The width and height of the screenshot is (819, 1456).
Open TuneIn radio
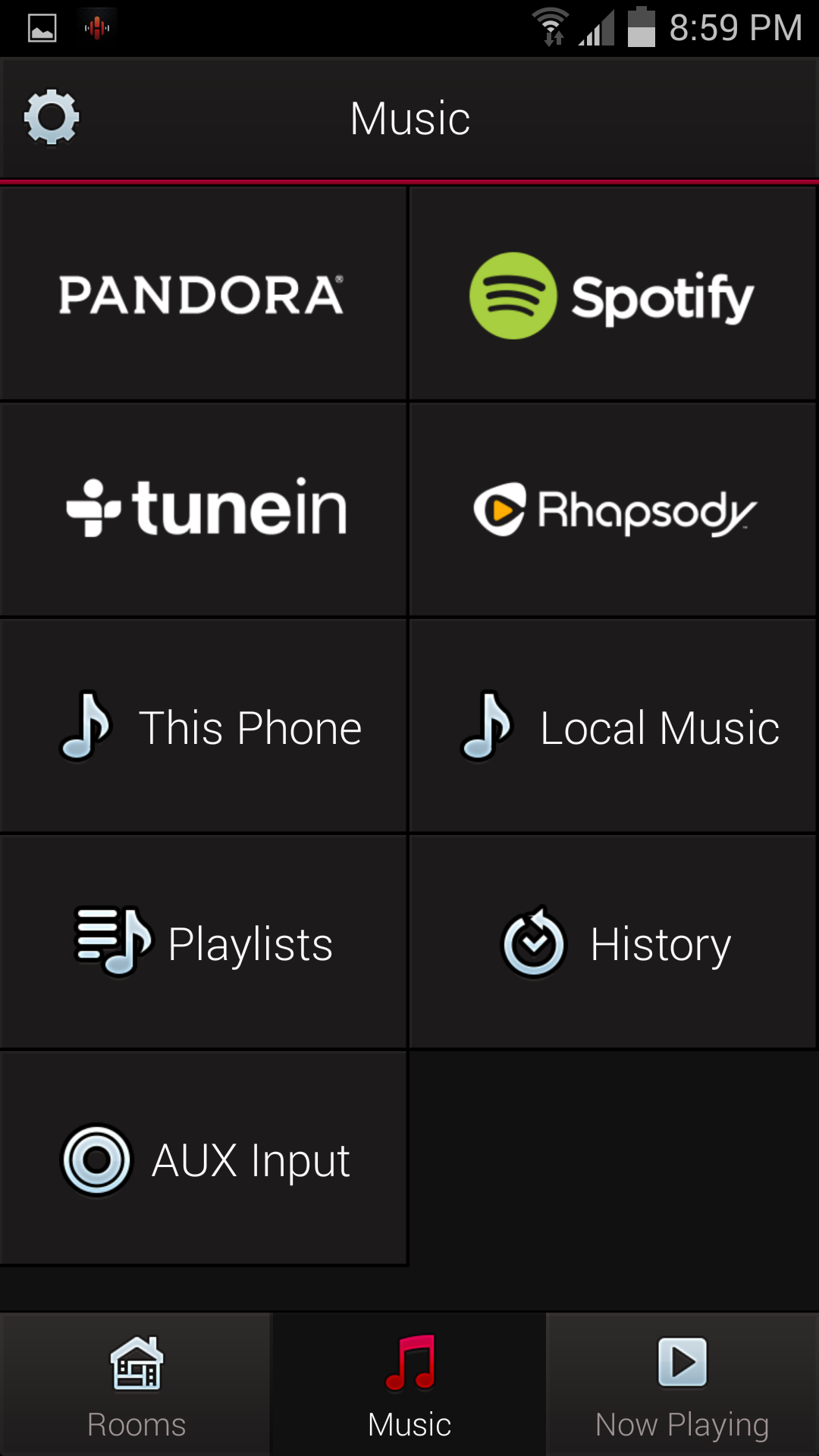coord(203,509)
